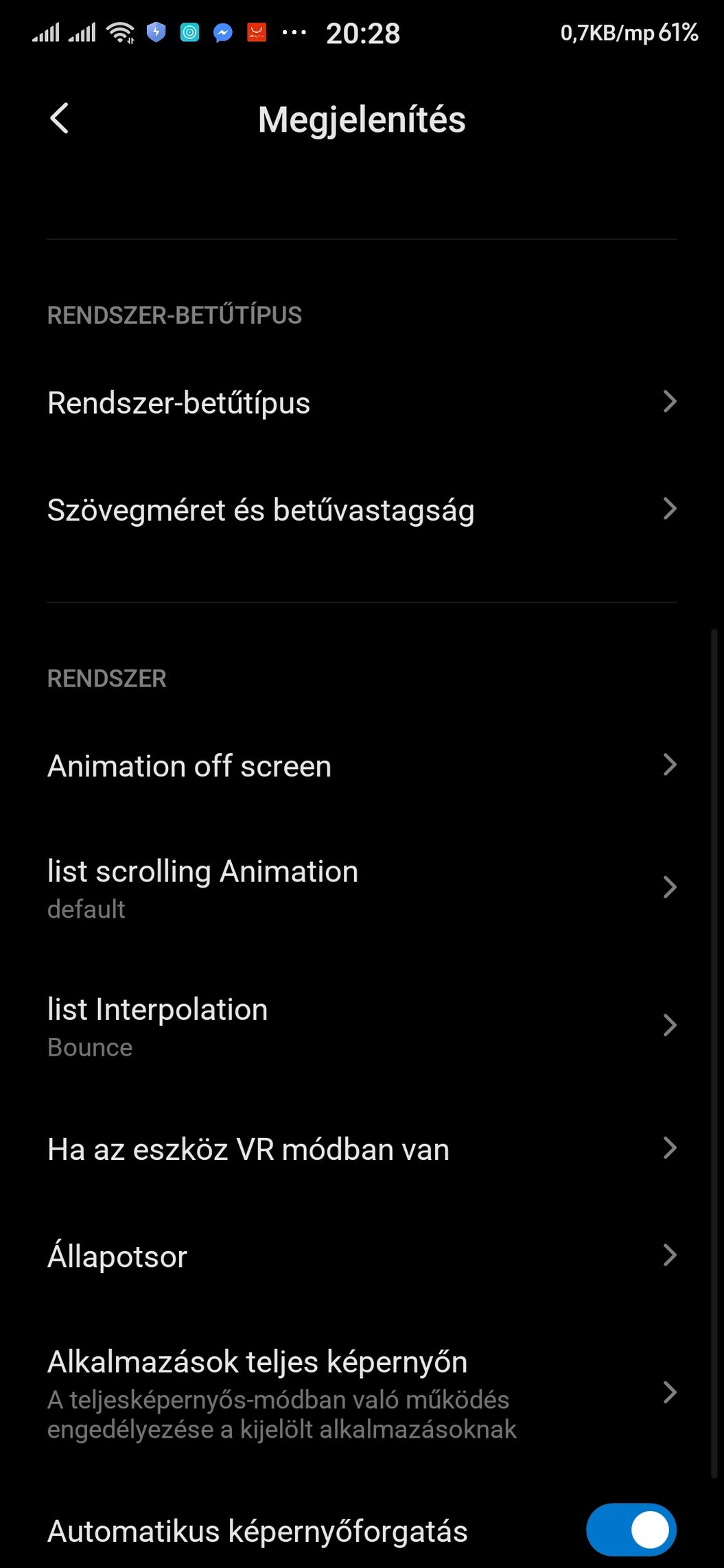Viewport: 724px width, 1568px height.
Task: Open list scrolling Animation setting
Action: (362, 888)
